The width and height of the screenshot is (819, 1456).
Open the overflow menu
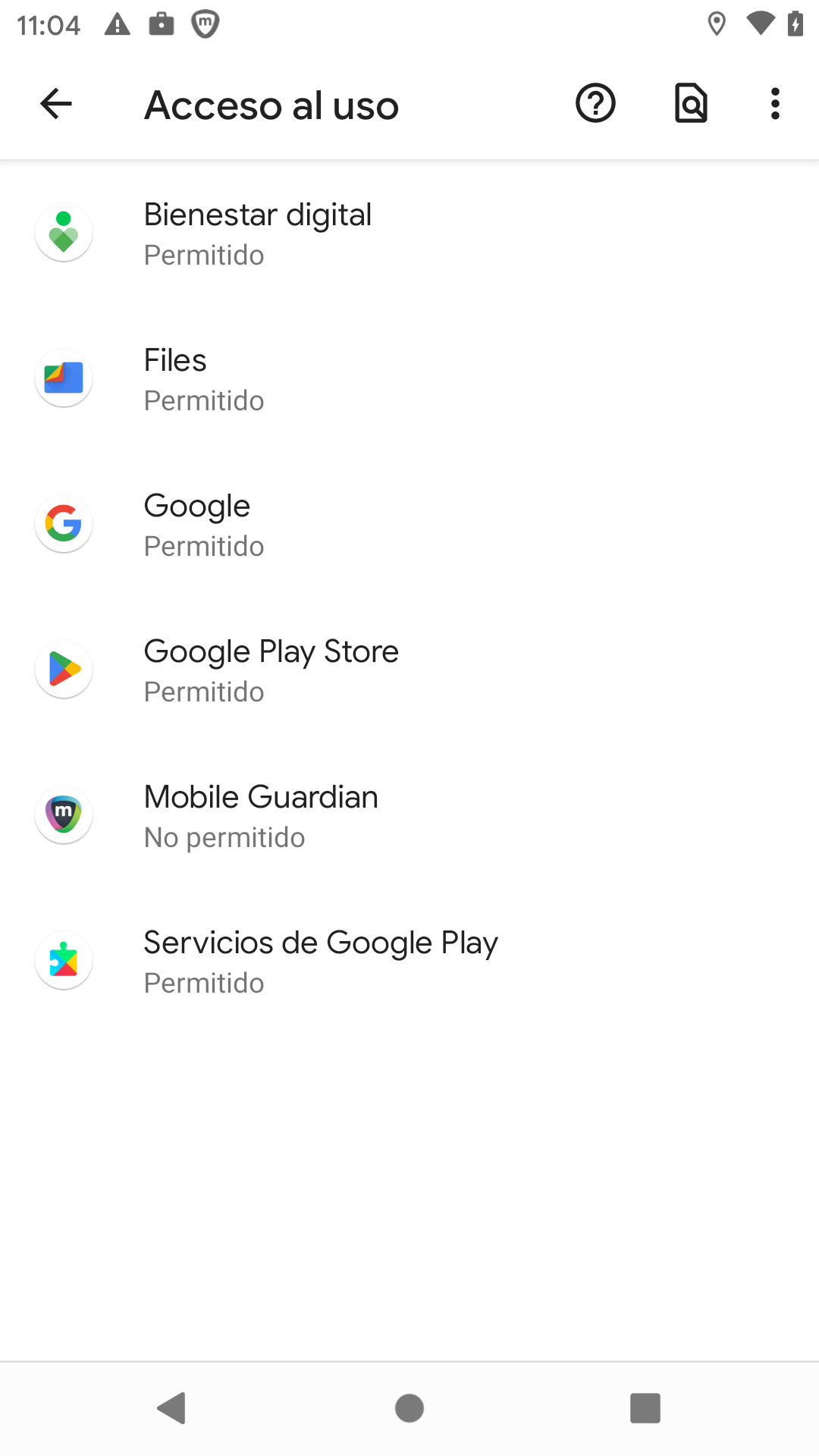click(x=774, y=104)
